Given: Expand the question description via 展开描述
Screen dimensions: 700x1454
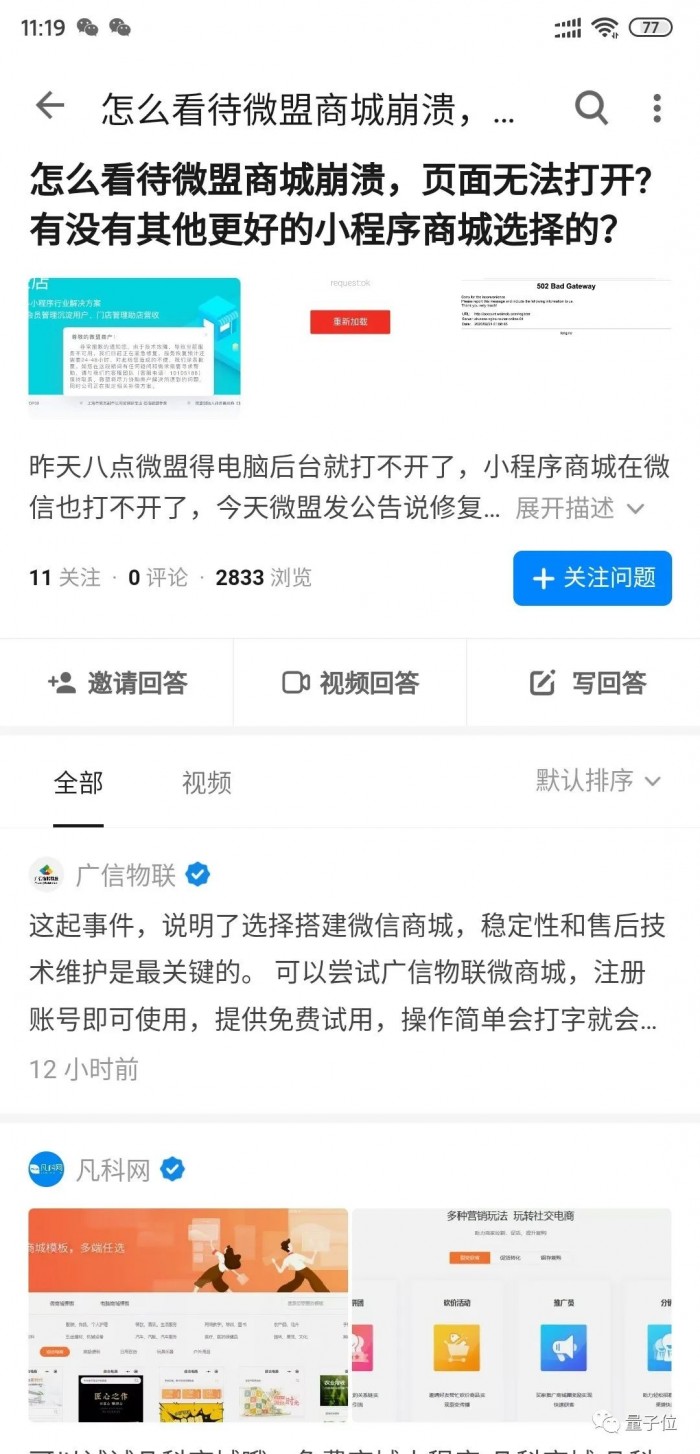Looking at the screenshot, I should 579,508.
